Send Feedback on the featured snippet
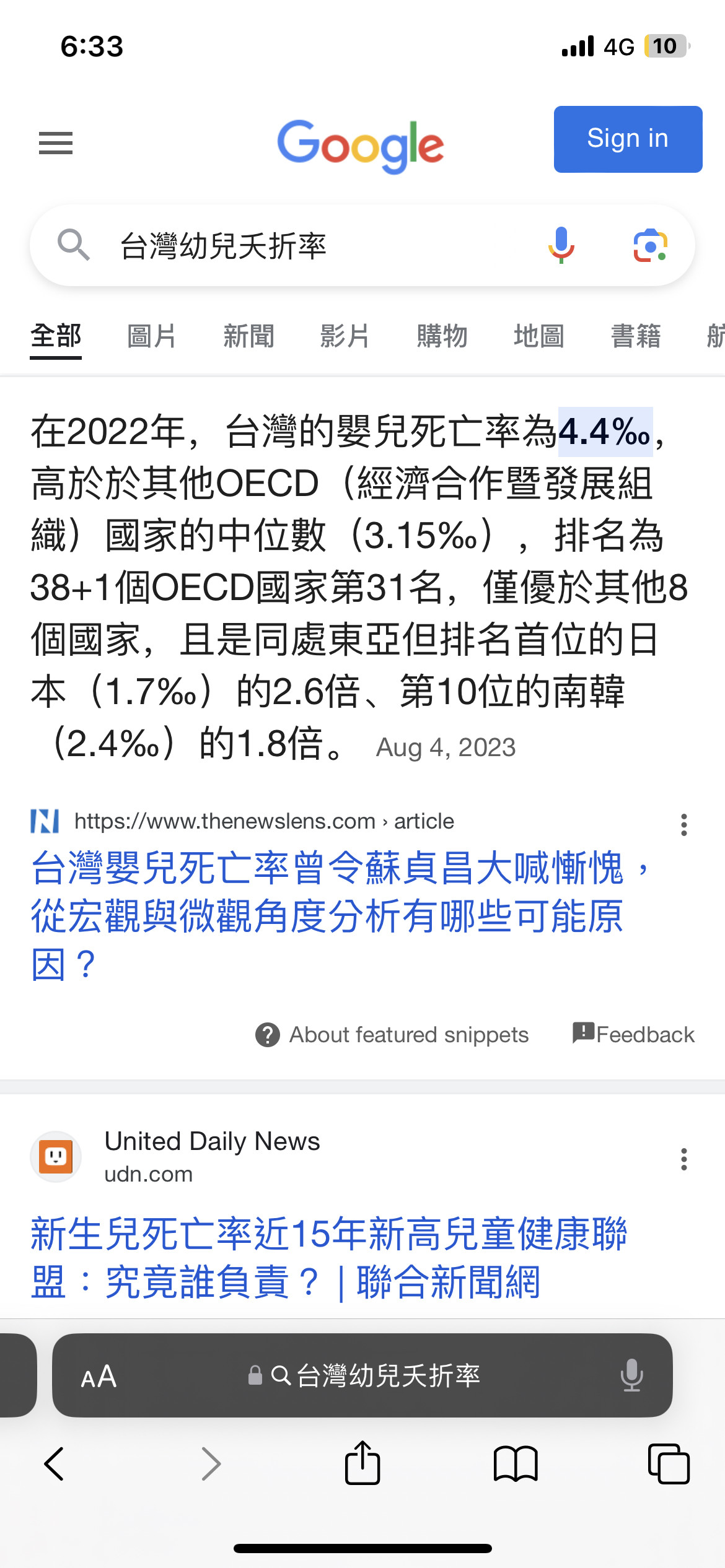725x1568 pixels. [x=633, y=1034]
